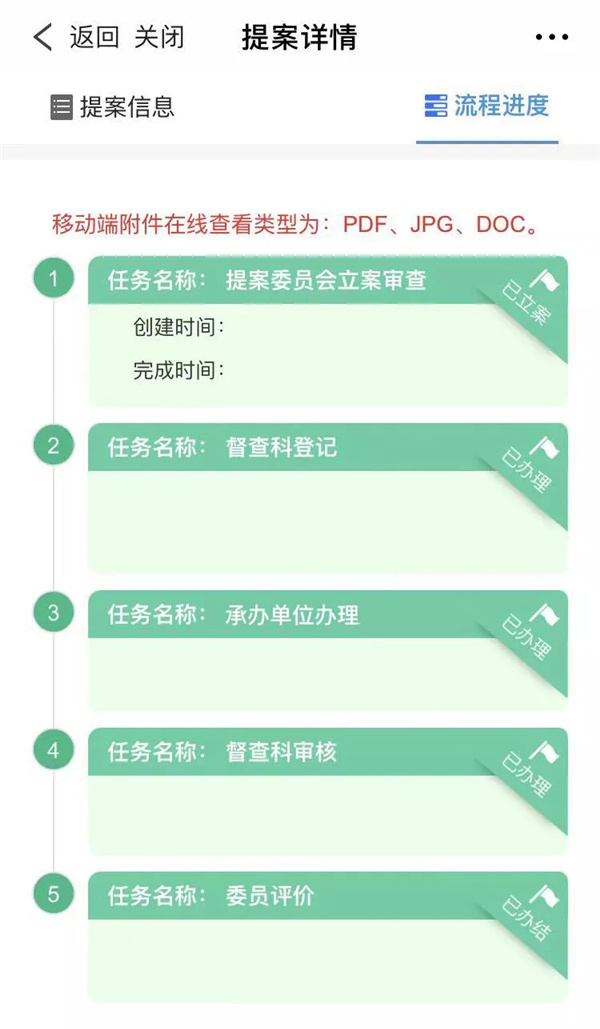Switch to the 提案信息 tab
Screen dimensions: 600x1029
(x=113, y=106)
